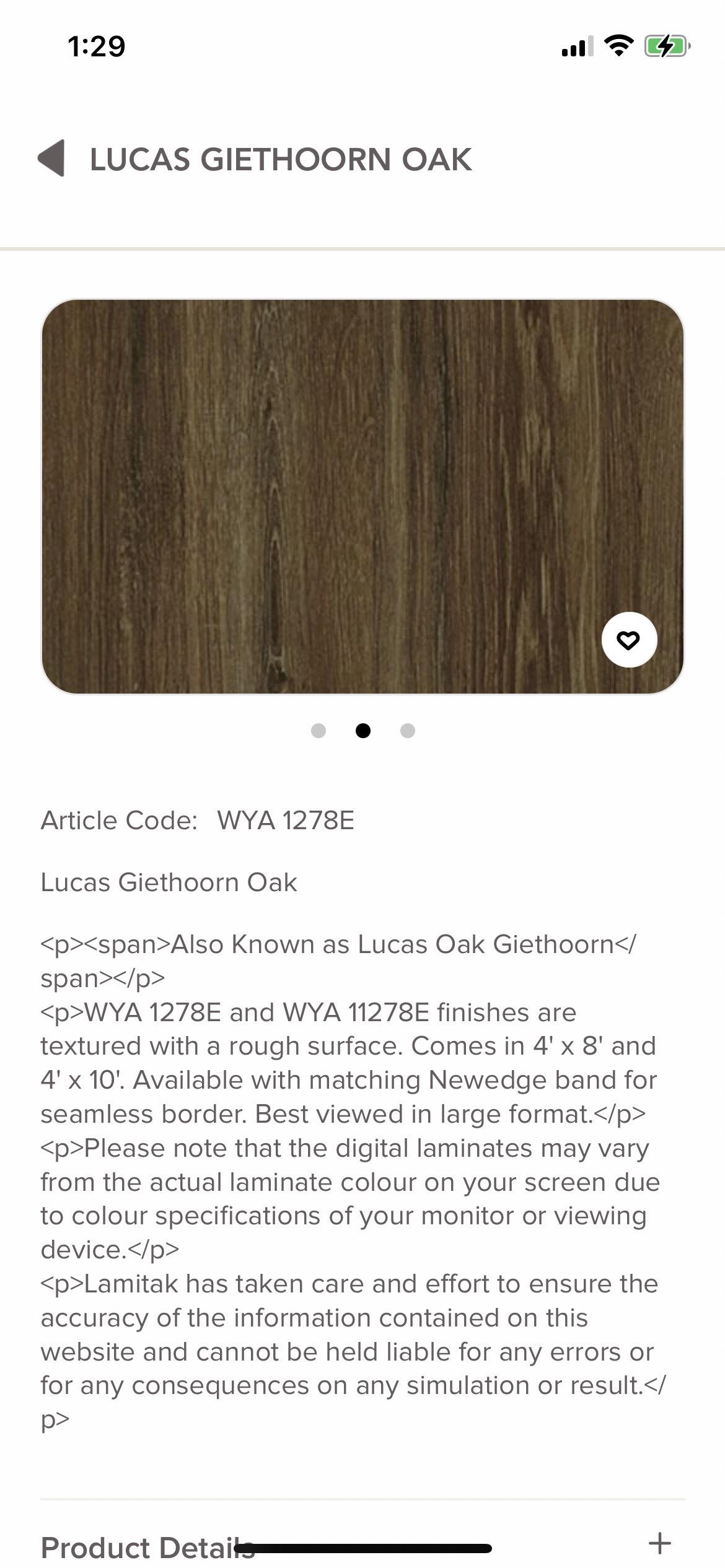Add this laminate to favorites with the heart icon
725x1568 pixels.
pyautogui.click(x=629, y=640)
